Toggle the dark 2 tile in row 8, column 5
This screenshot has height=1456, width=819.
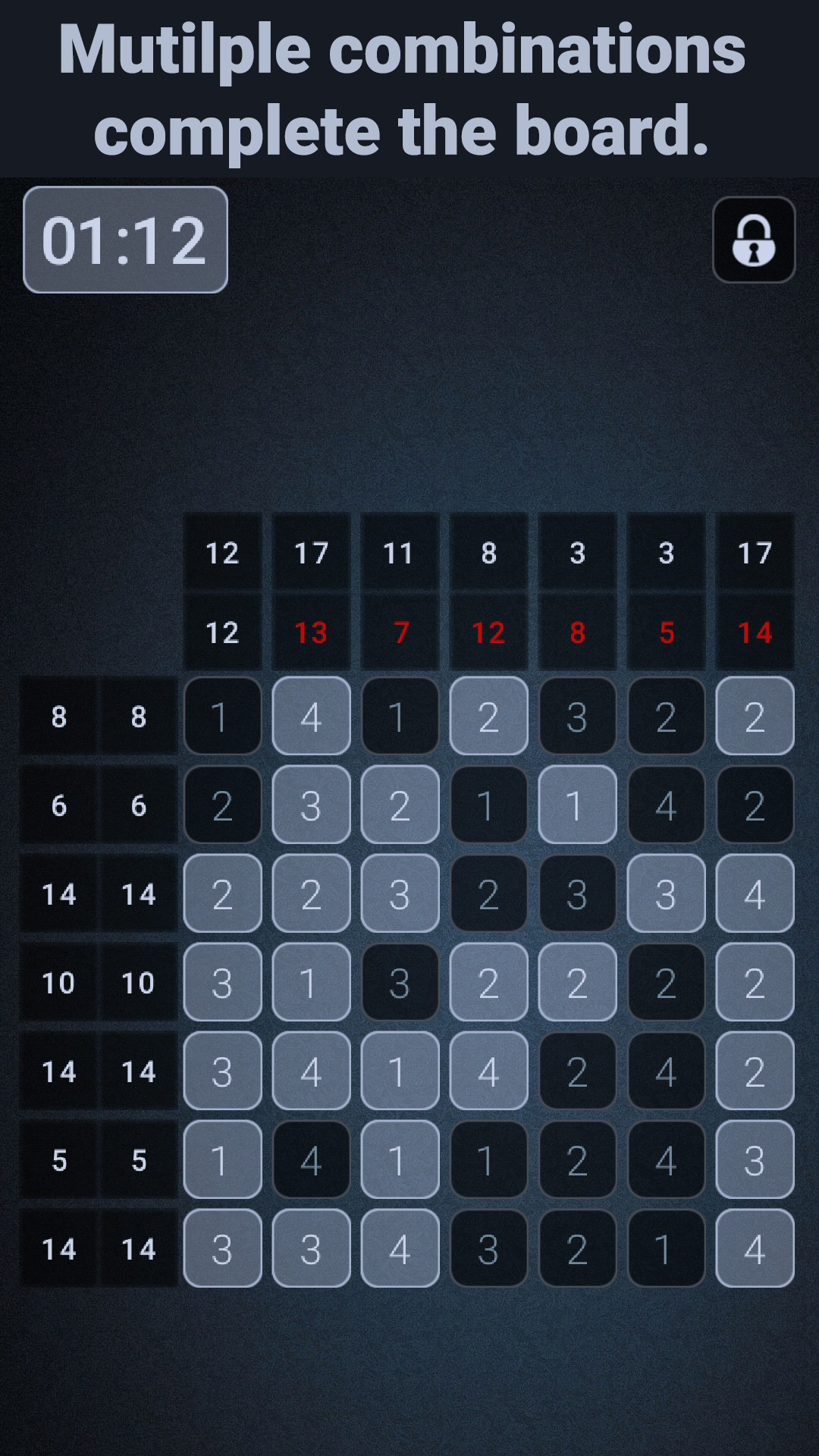coord(666,716)
